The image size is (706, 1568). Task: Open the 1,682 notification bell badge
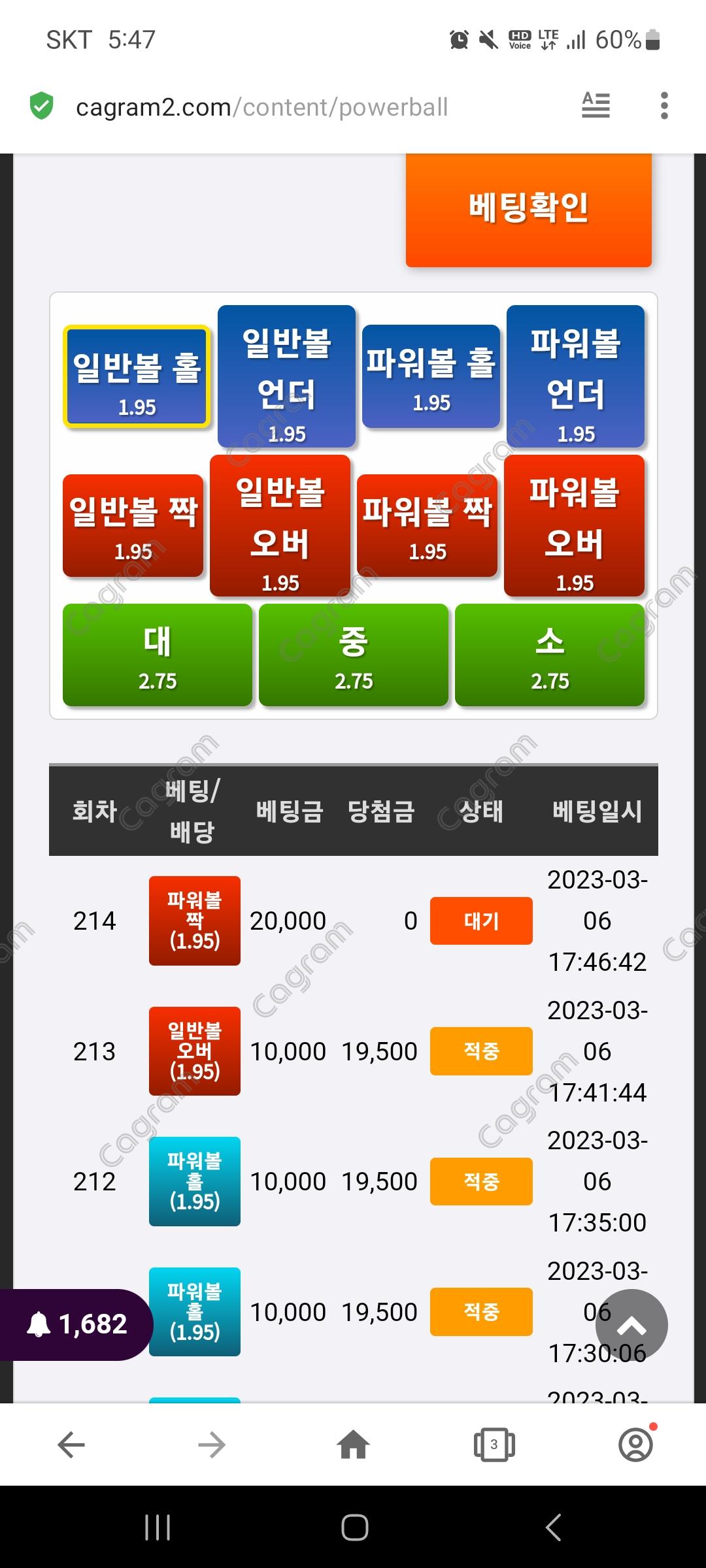(76, 1324)
